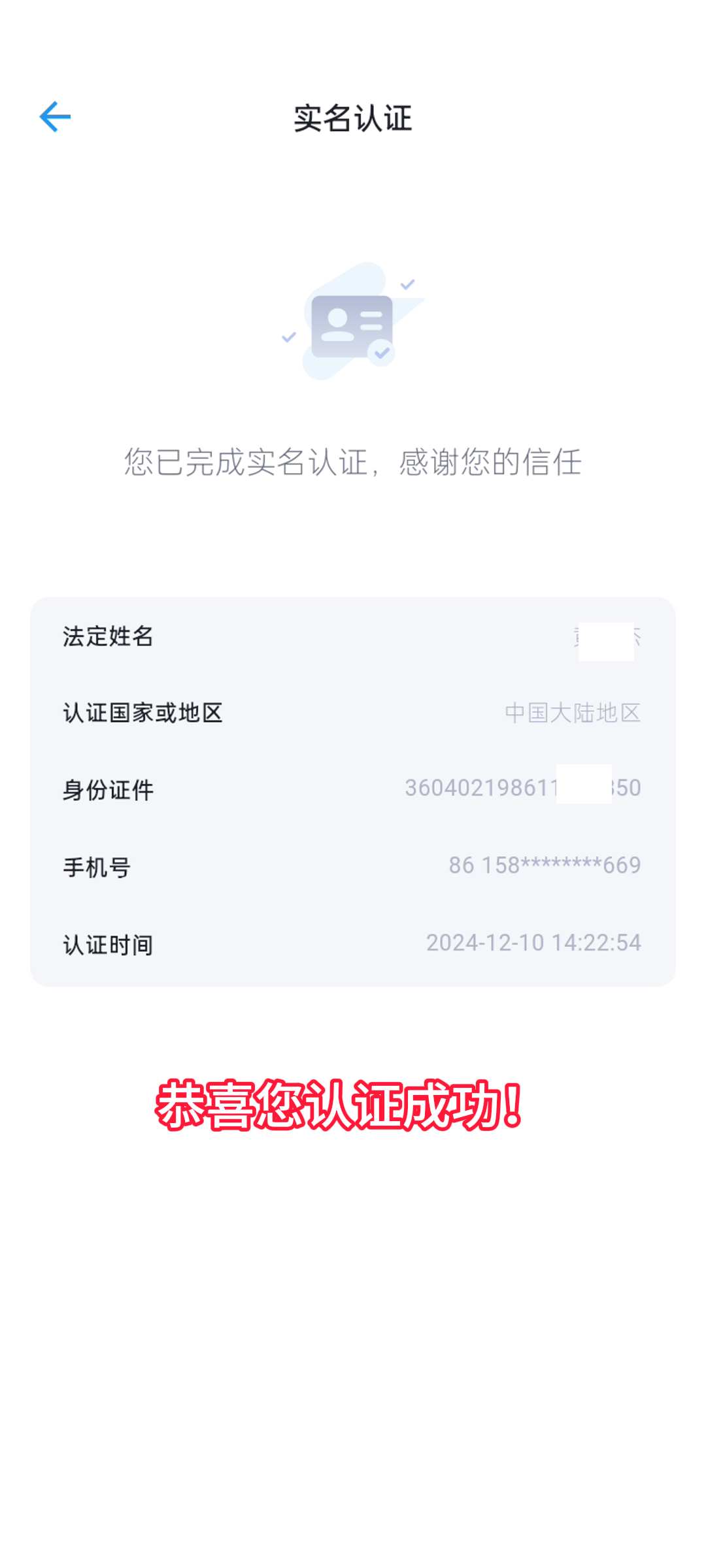The width and height of the screenshot is (706, 1568).
Task: Go back from the 实名认证 page
Action: tap(55, 117)
